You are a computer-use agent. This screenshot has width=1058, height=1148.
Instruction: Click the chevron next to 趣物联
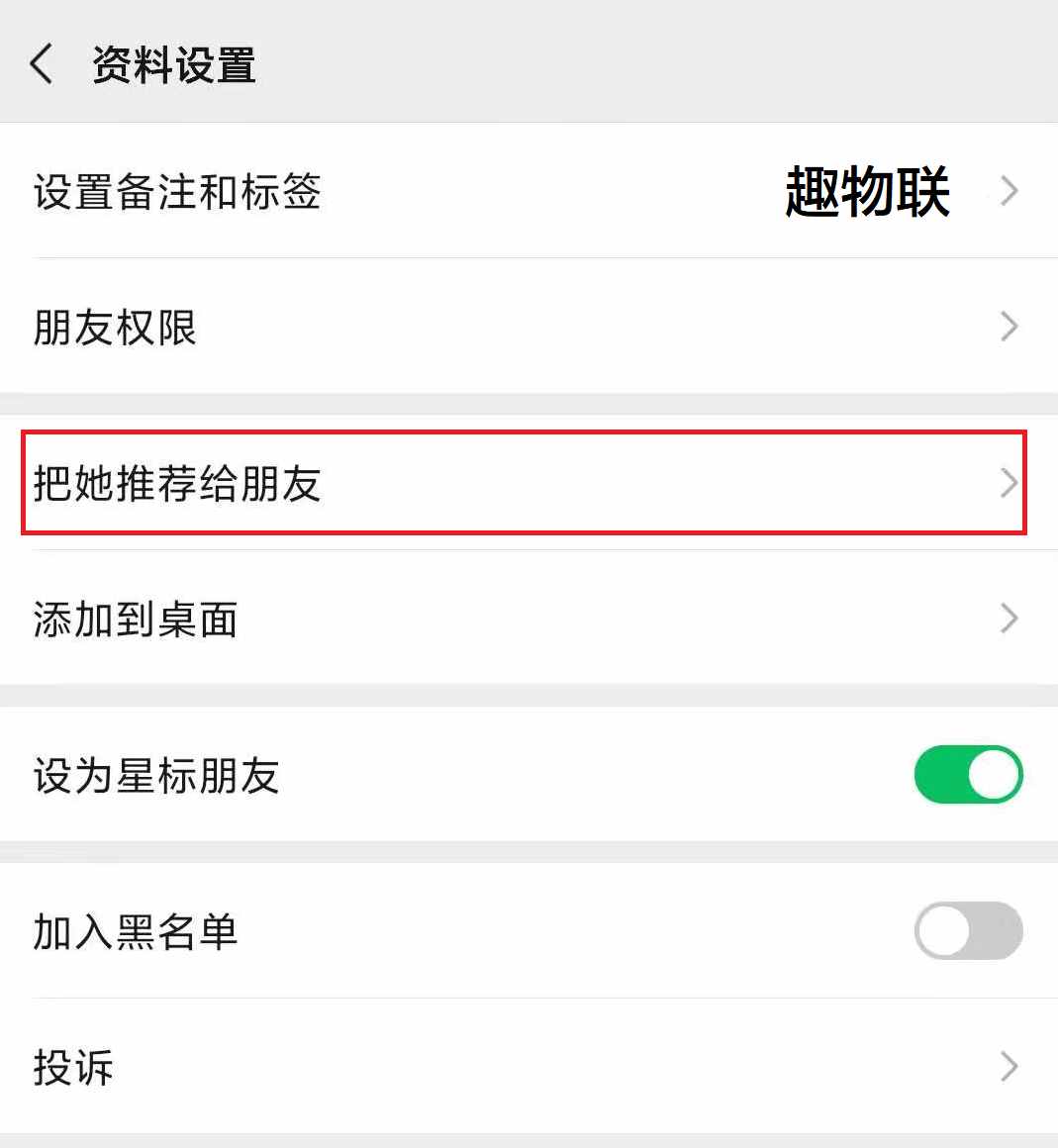[x=1009, y=190]
